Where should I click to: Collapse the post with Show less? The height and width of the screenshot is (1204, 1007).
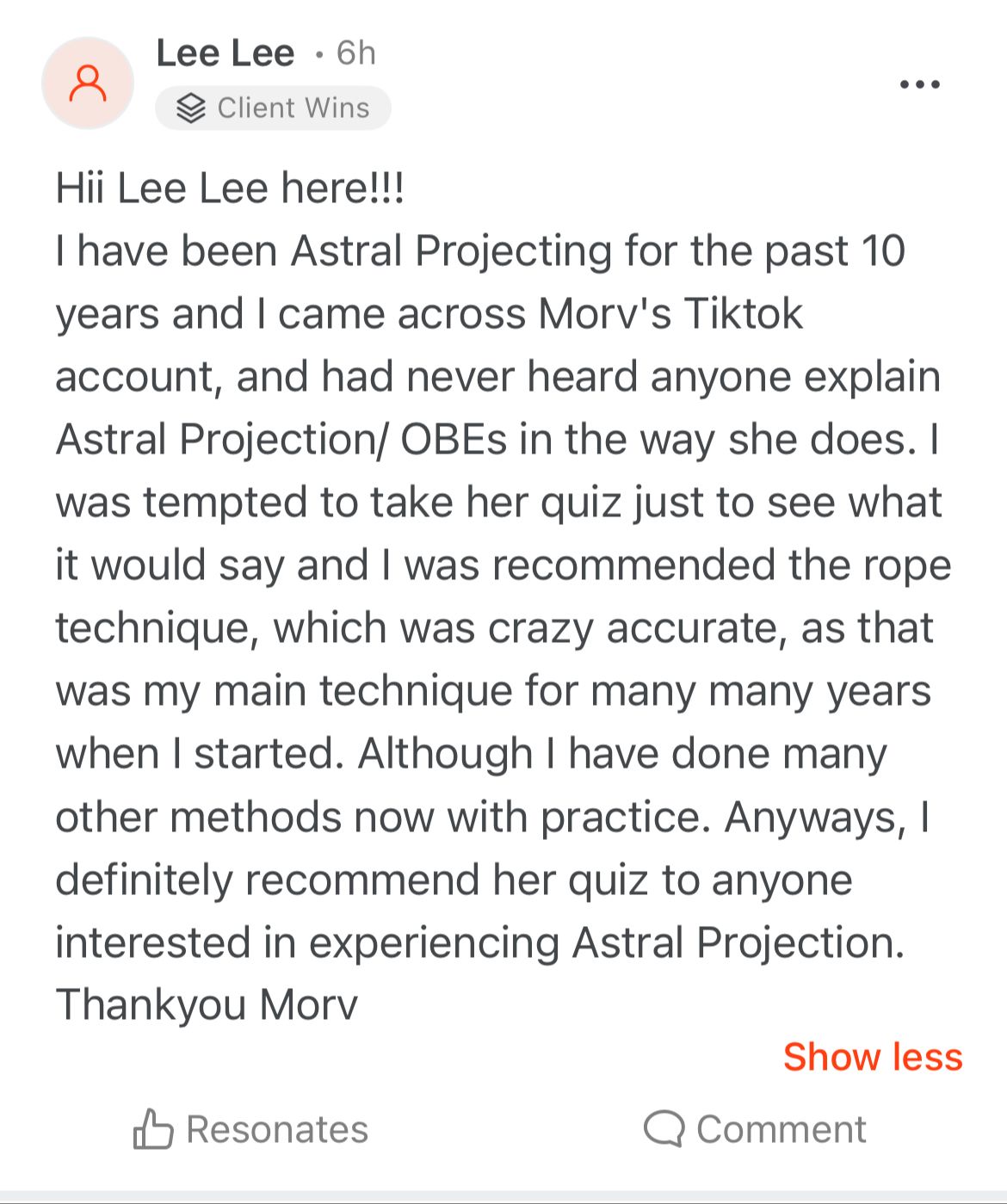tap(872, 1057)
